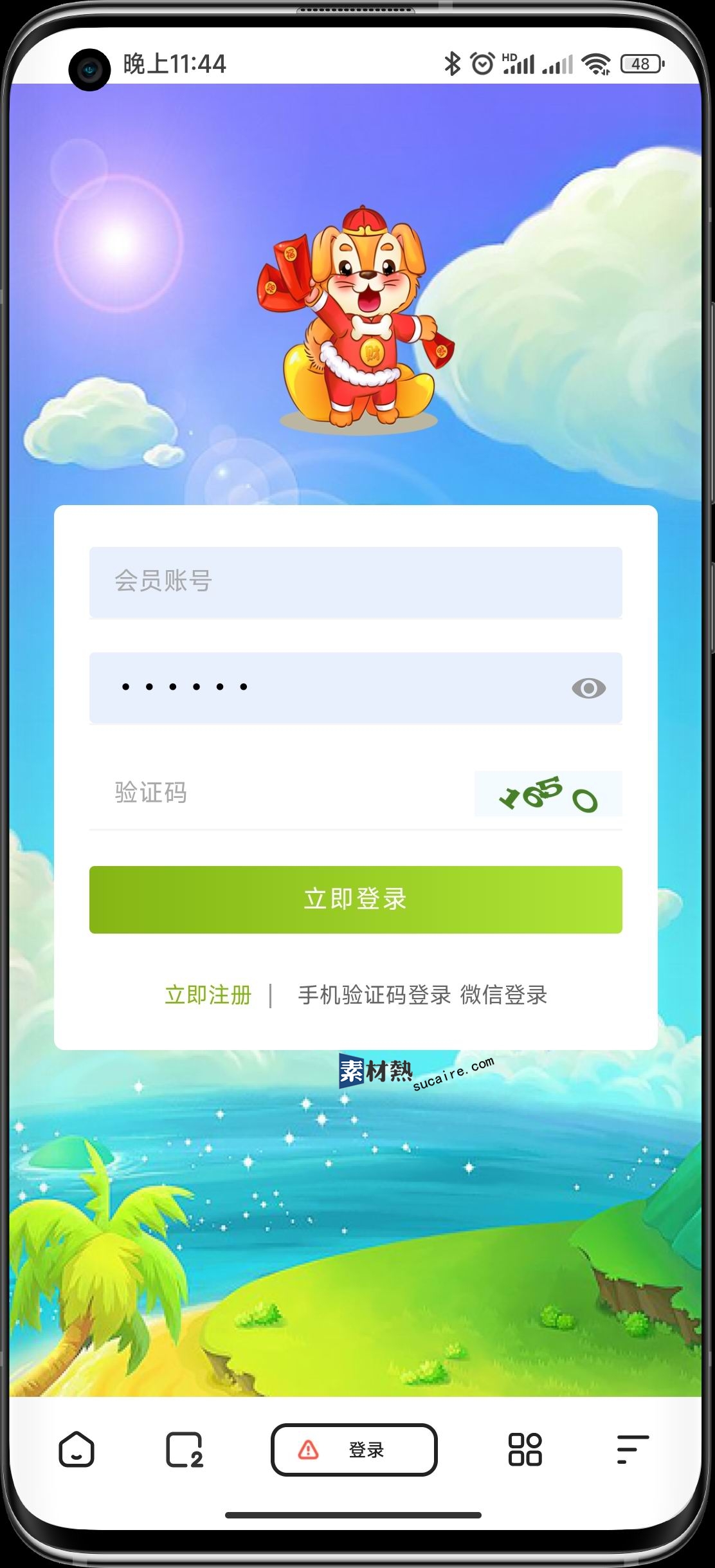Image resolution: width=715 pixels, height=1568 pixels.
Task: Choose 手机验证码登录 phone code login
Action: pos(374,995)
